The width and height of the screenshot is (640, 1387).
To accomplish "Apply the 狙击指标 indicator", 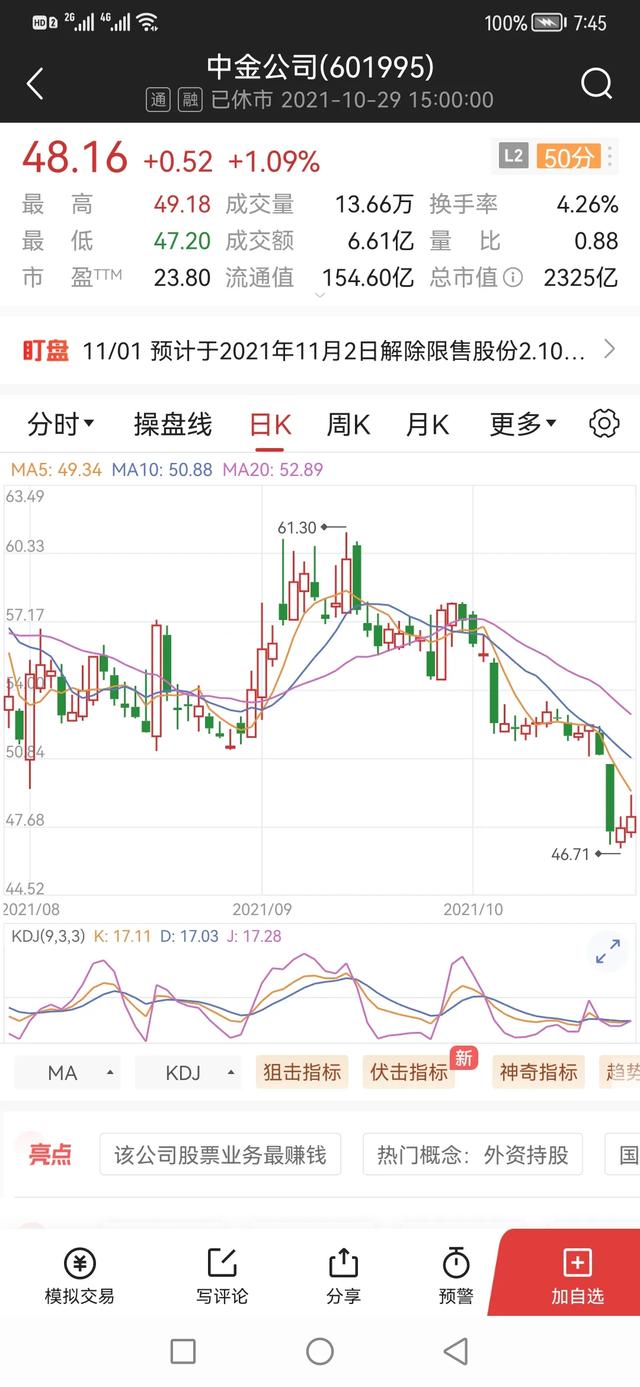I will 302,1073.
